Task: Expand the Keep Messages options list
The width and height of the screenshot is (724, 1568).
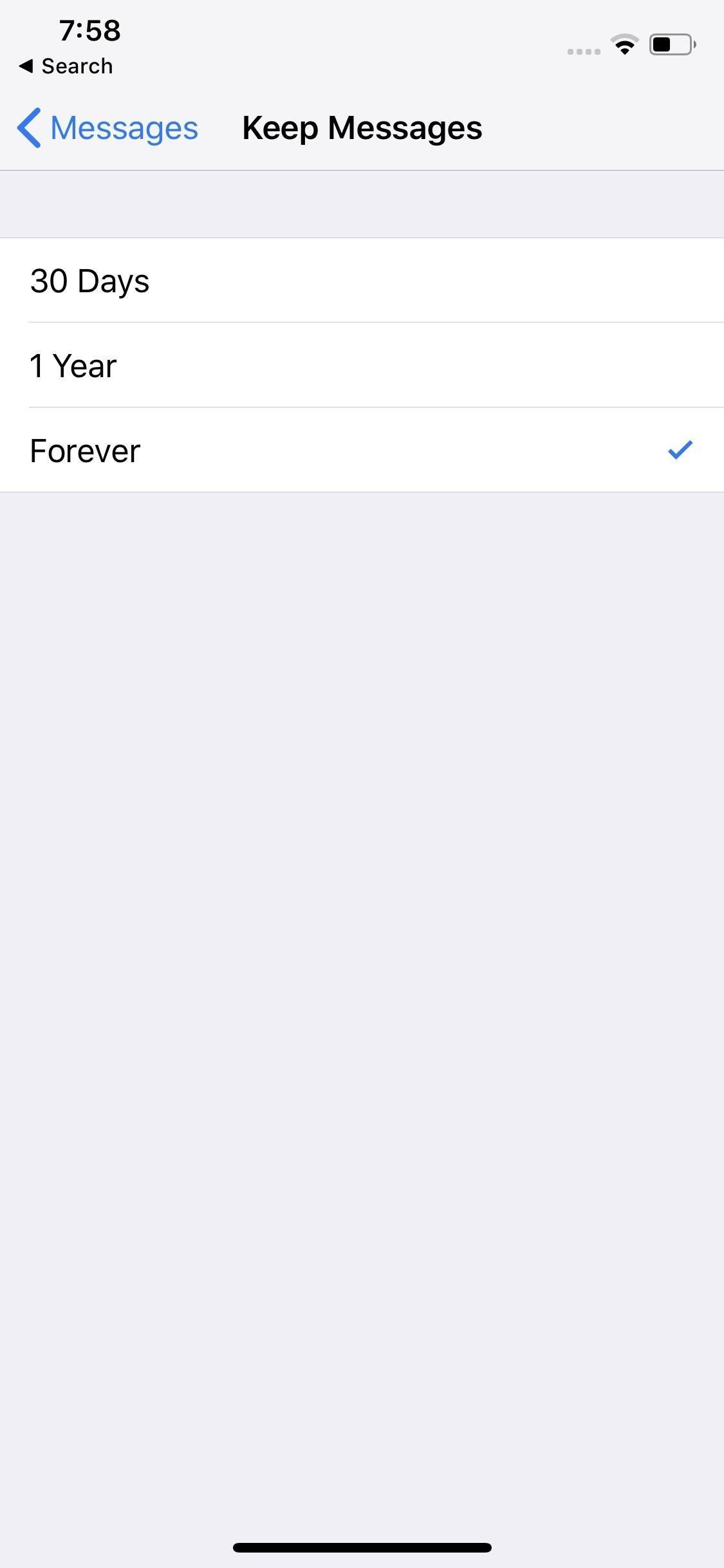Action: [x=362, y=365]
